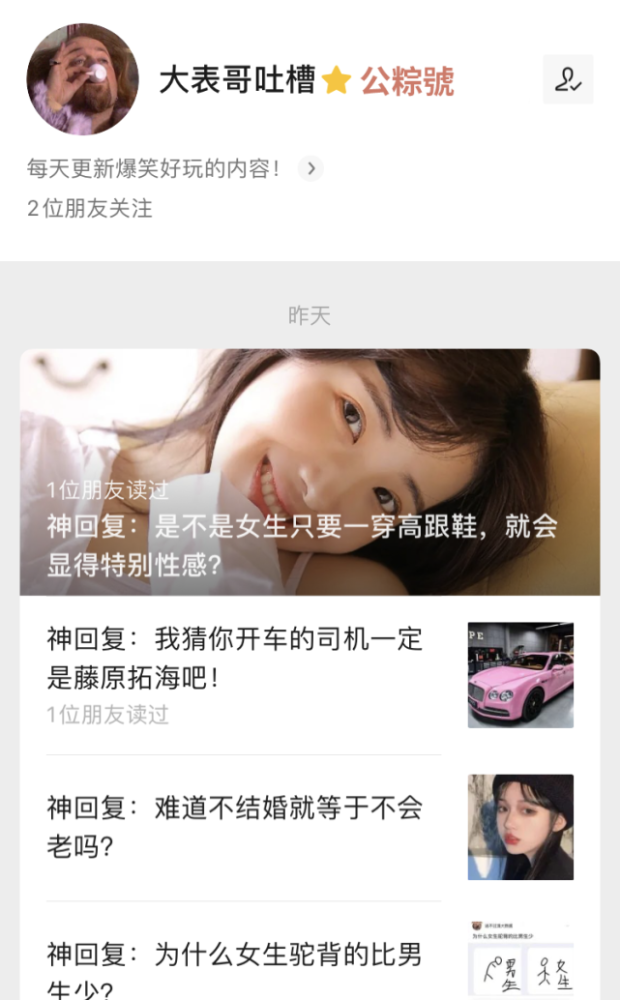The width and height of the screenshot is (620, 1000).
Task: Tap the followed-account icon beside 大表哥吐槽
Action: coord(568,80)
